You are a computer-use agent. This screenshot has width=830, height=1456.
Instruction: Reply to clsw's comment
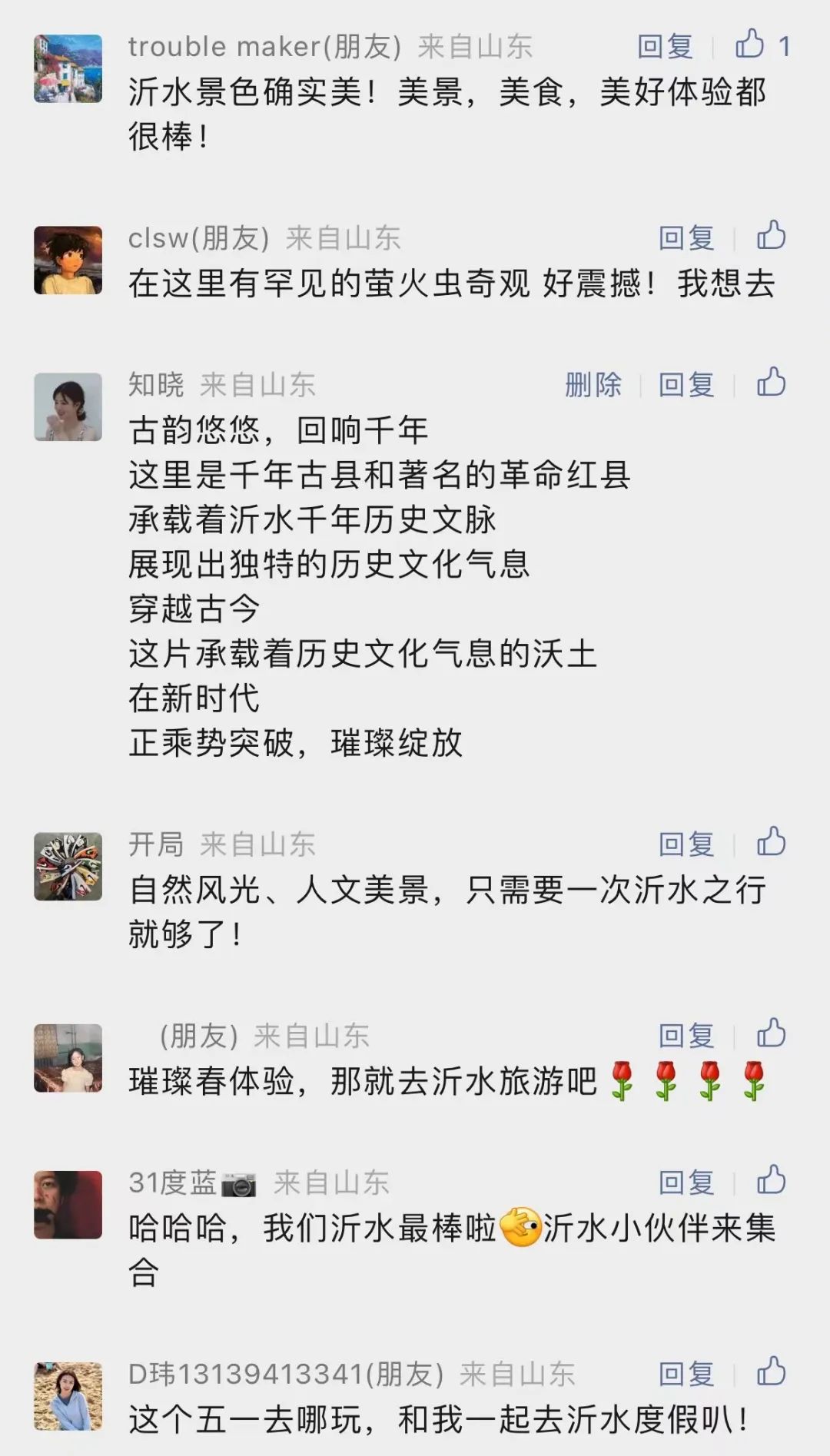point(686,238)
